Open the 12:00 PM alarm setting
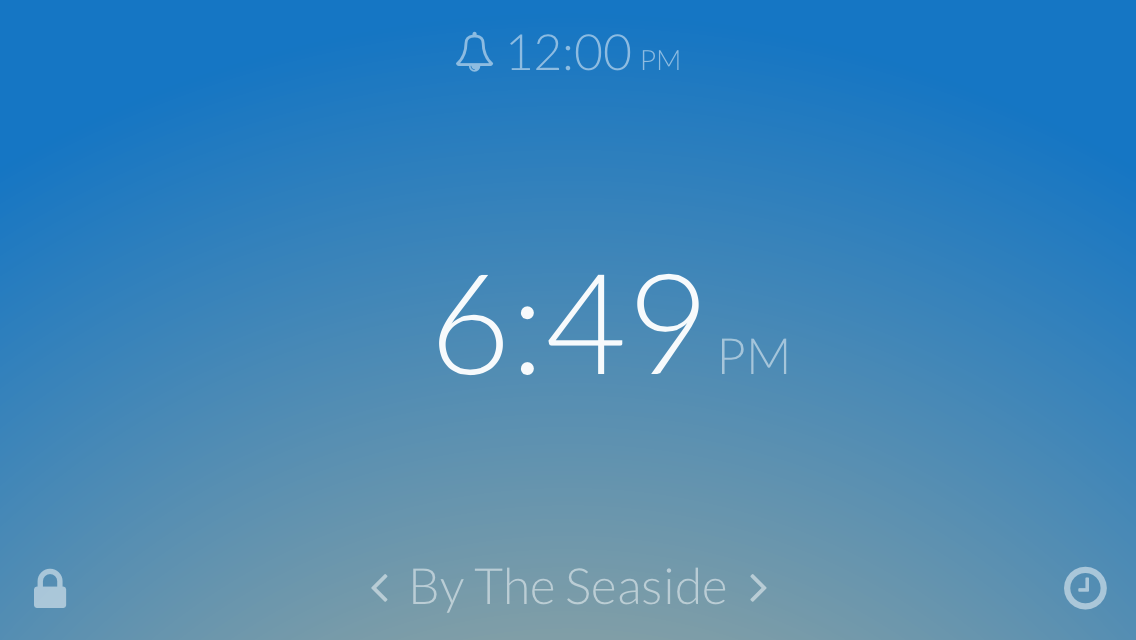Screen dimensions: 1136x640 568,53
